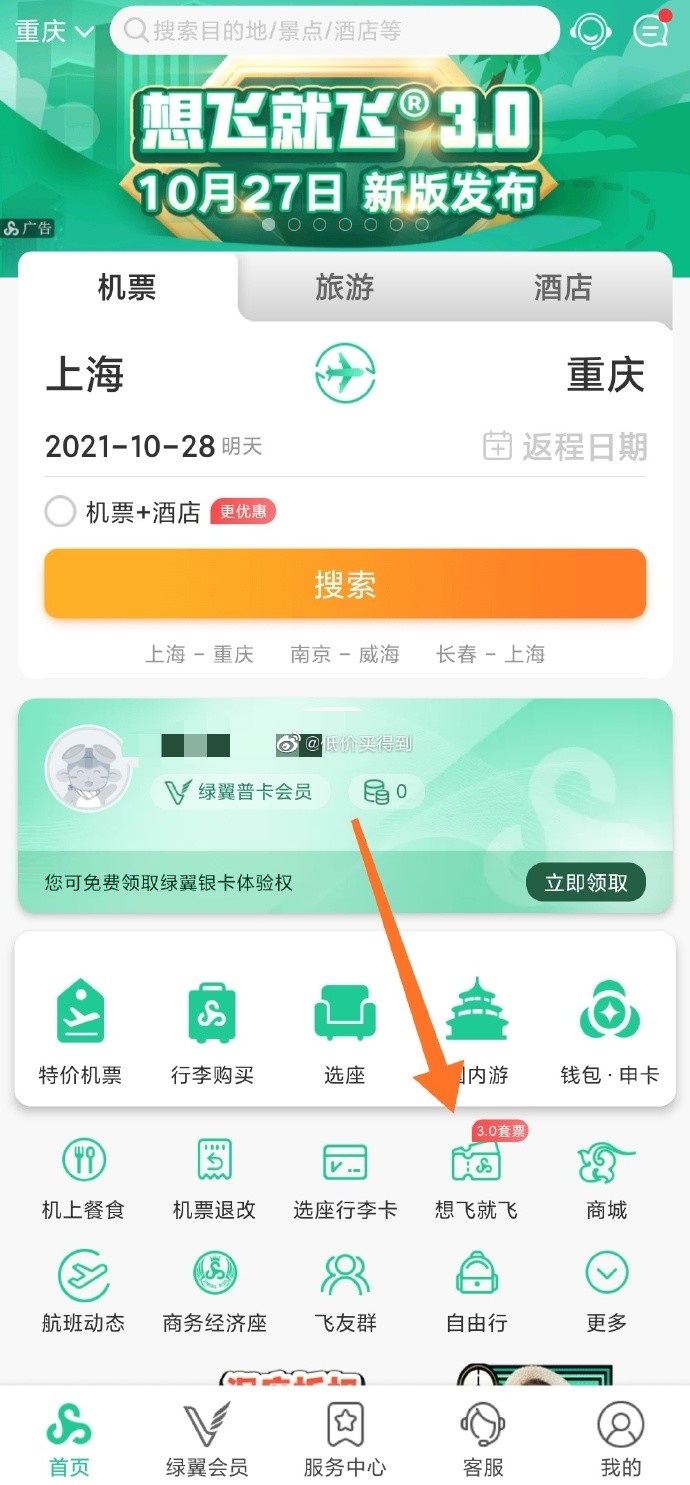Switch to the 旅游 tab

(344, 288)
